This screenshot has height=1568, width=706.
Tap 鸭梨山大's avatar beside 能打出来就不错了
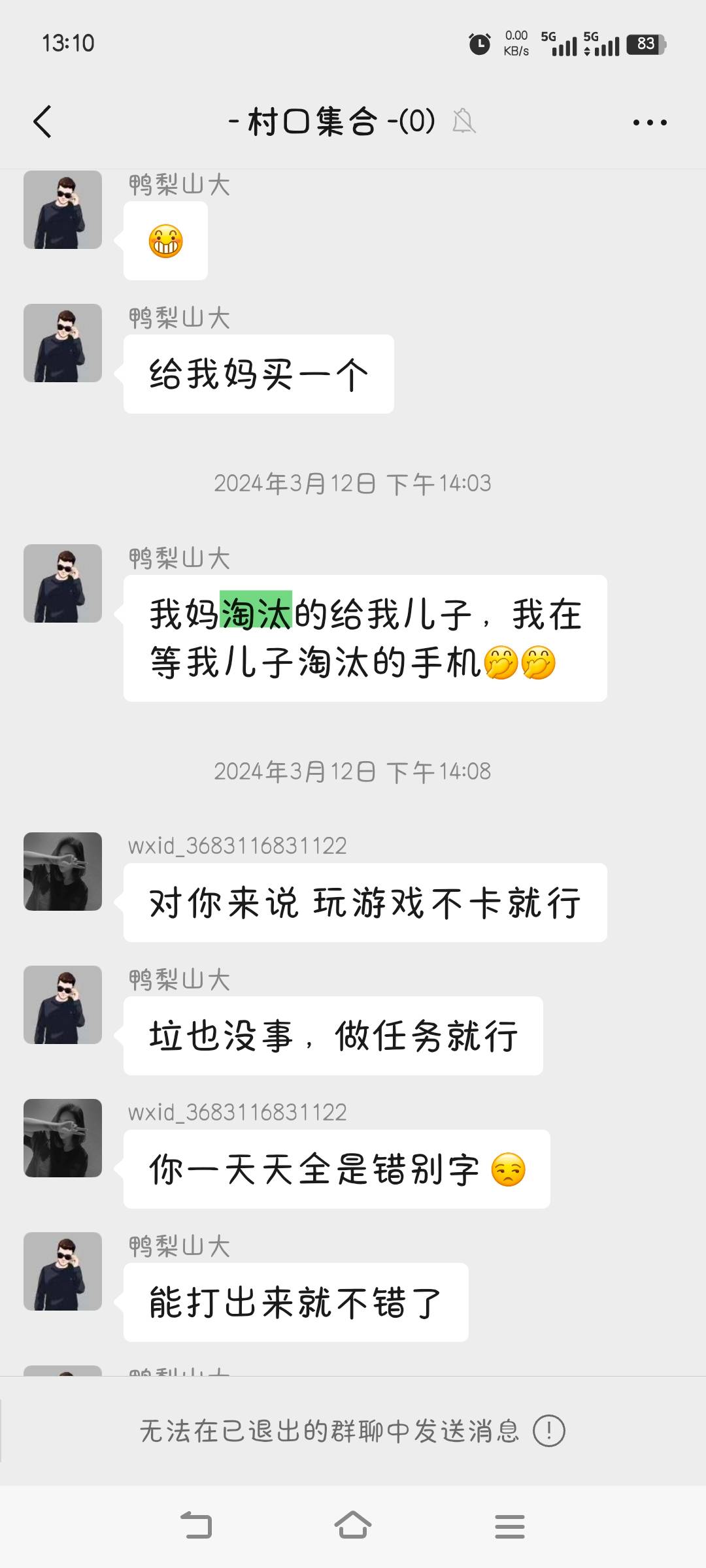coord(63,1271)
